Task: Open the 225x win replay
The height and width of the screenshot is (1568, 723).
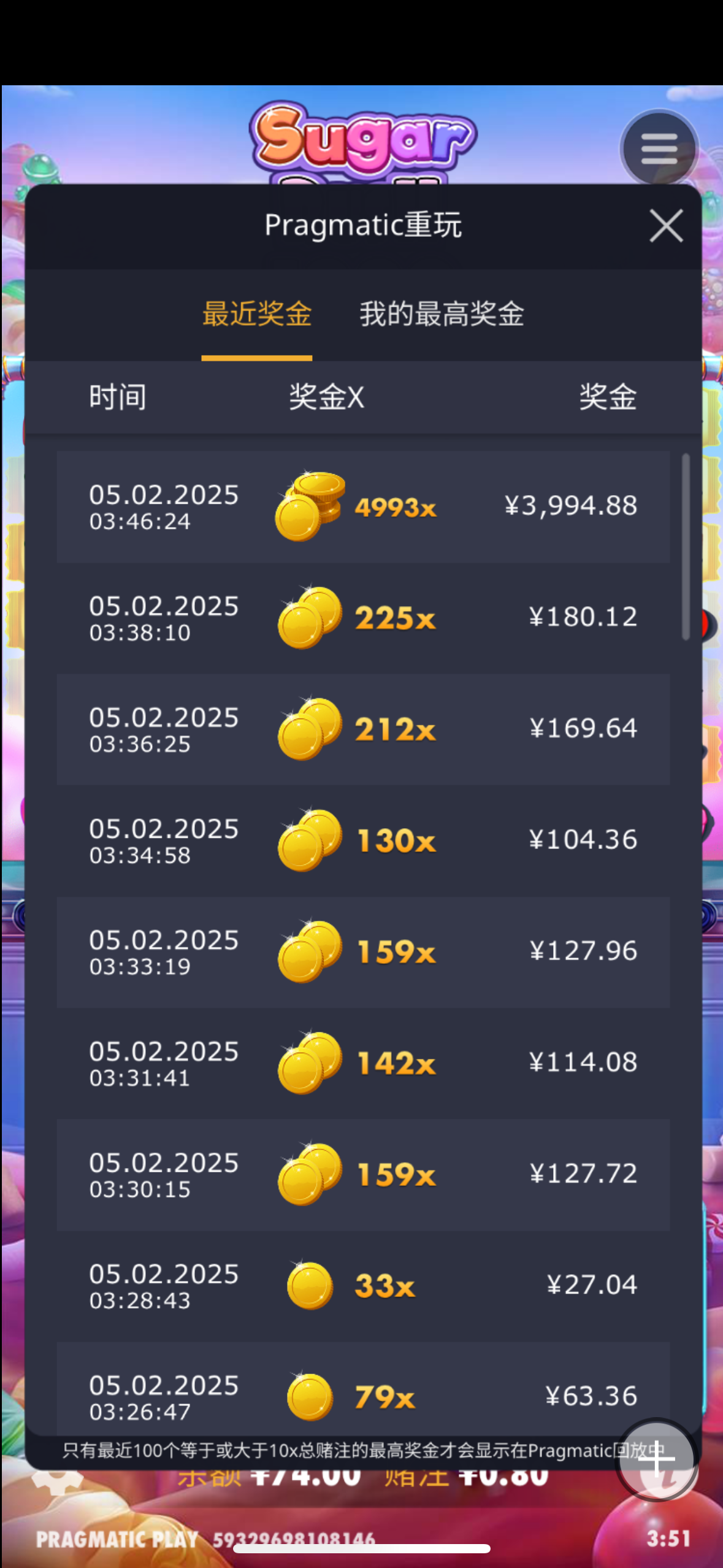Action: (363, 618)
